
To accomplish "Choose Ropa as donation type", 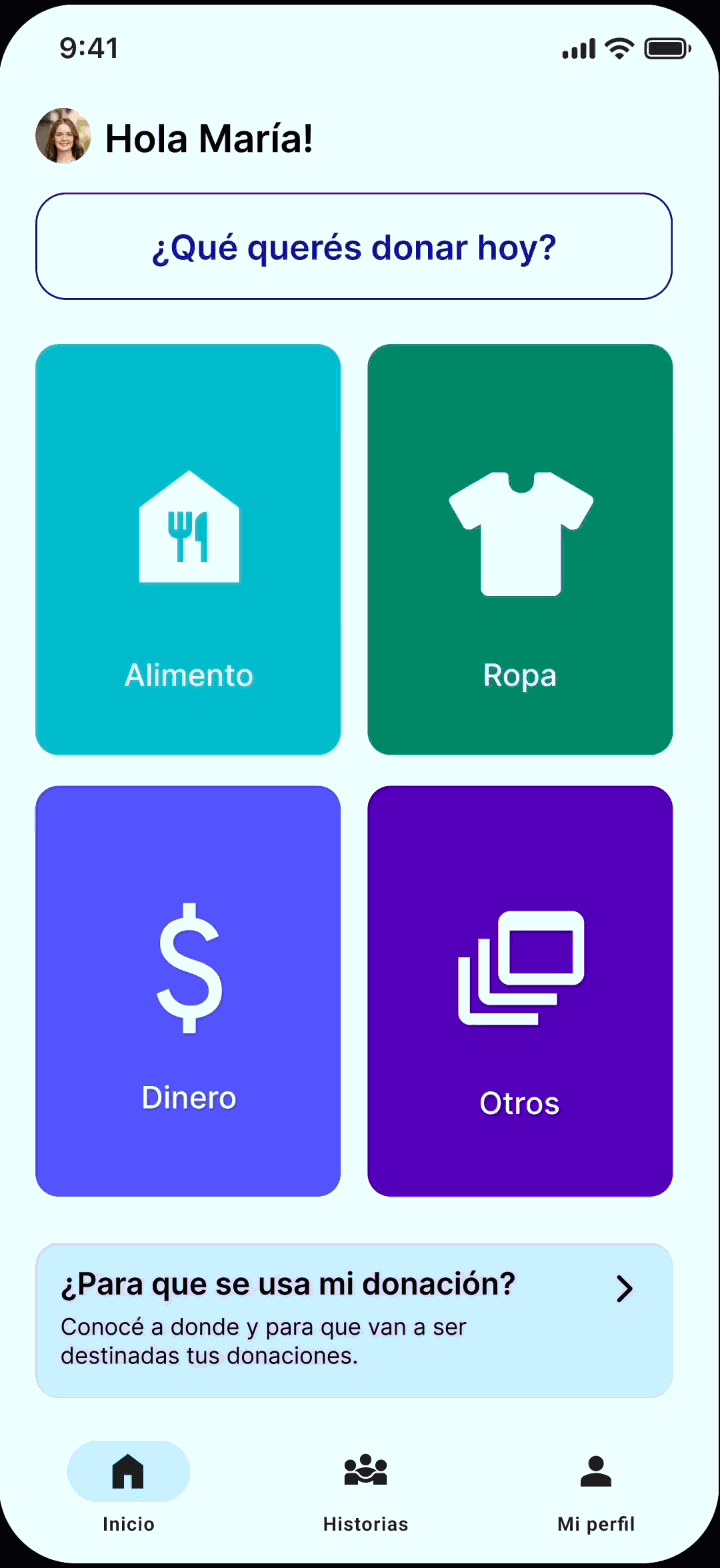I will [520, 549].
